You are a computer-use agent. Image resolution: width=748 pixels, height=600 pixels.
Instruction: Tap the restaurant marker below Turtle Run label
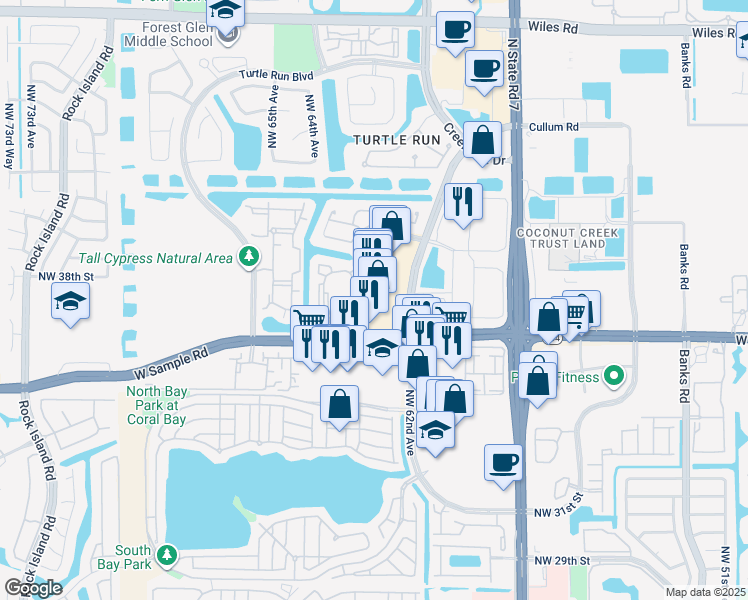(x=463, y=202)
